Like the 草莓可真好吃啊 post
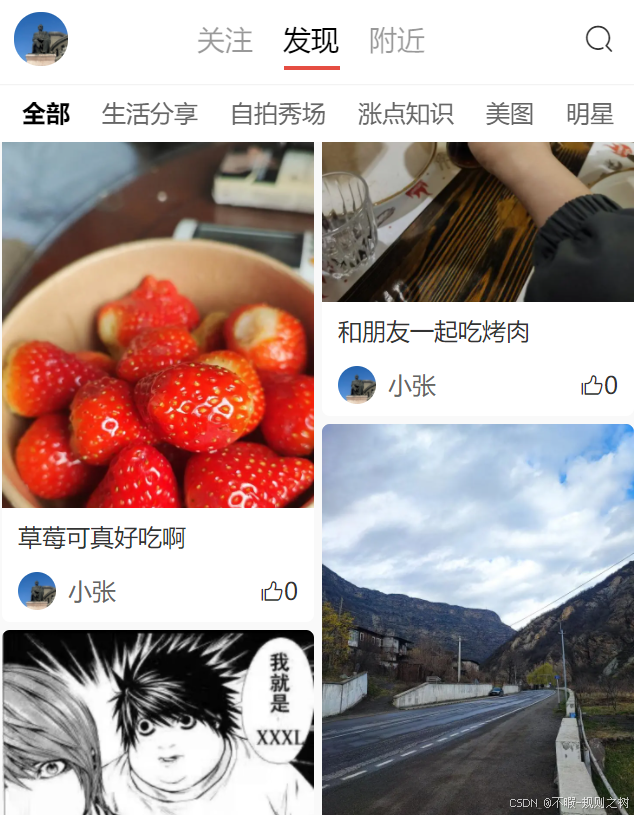 (279, 592)
